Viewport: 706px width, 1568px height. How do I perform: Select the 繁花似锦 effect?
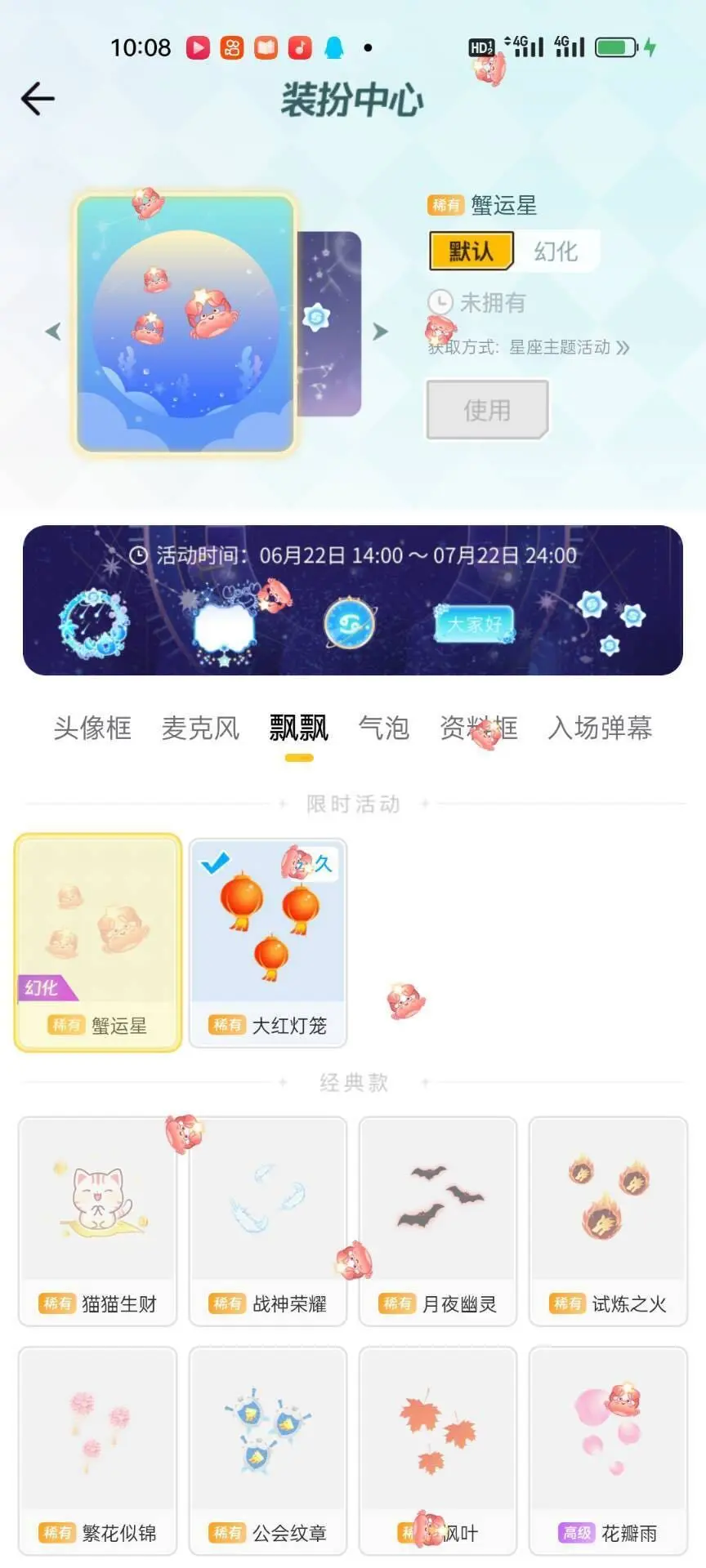(98, 1451)
